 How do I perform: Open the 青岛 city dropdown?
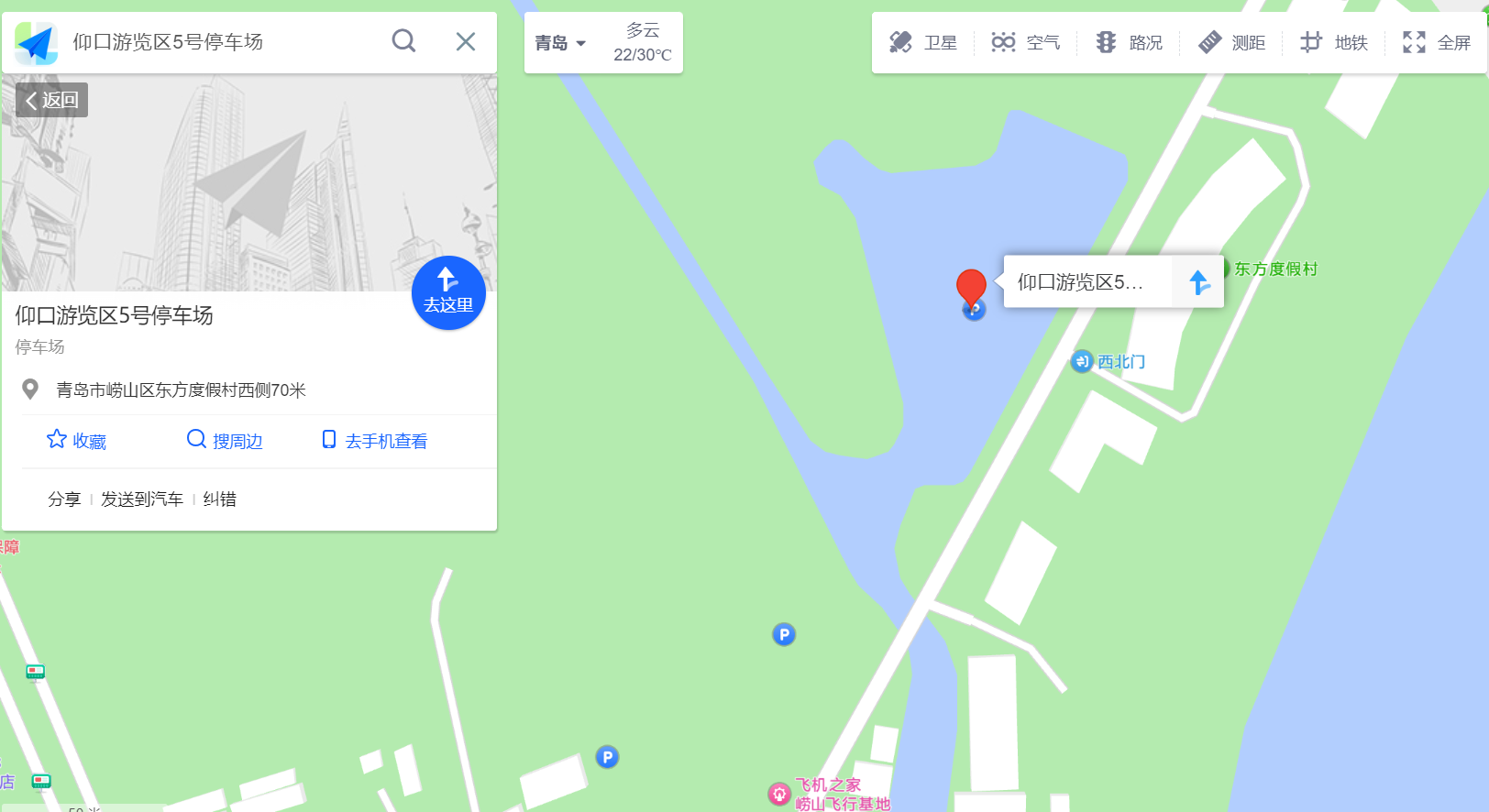click(x=560, y=43)
